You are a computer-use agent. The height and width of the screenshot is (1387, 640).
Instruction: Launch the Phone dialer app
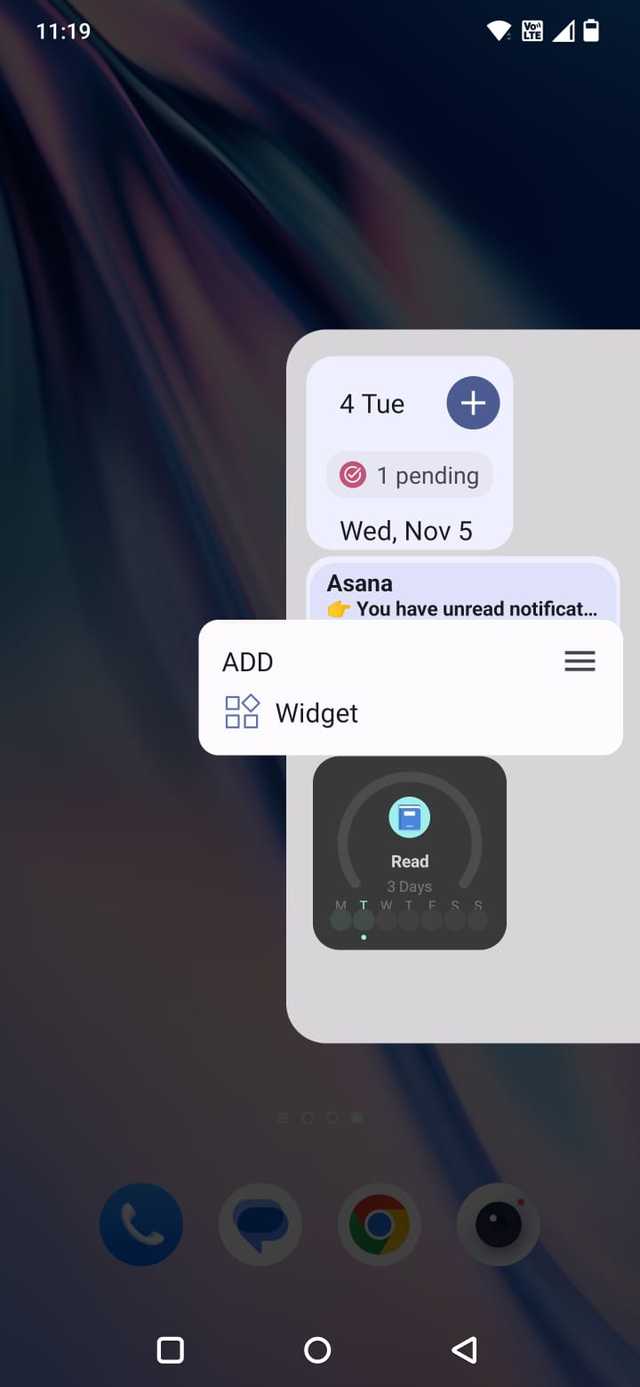coord(141,1224)
